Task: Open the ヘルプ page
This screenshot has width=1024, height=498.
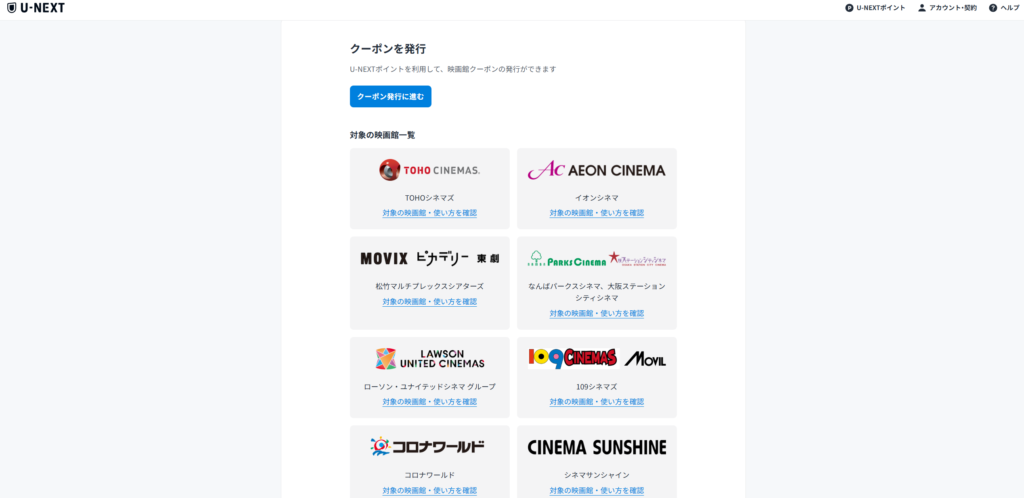Action: pos(1004,8)
